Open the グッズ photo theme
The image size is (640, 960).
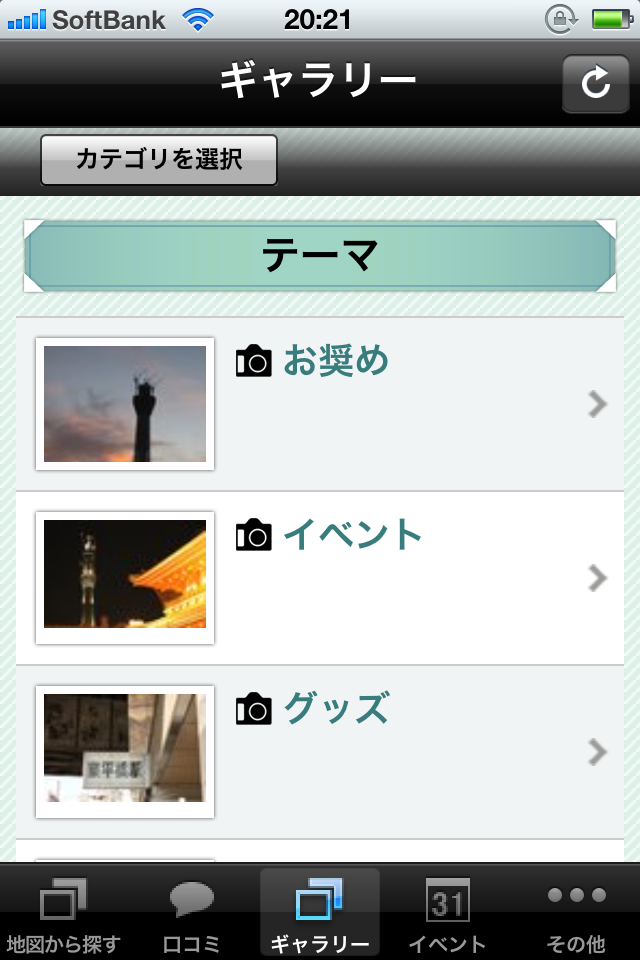coord(320,752)
